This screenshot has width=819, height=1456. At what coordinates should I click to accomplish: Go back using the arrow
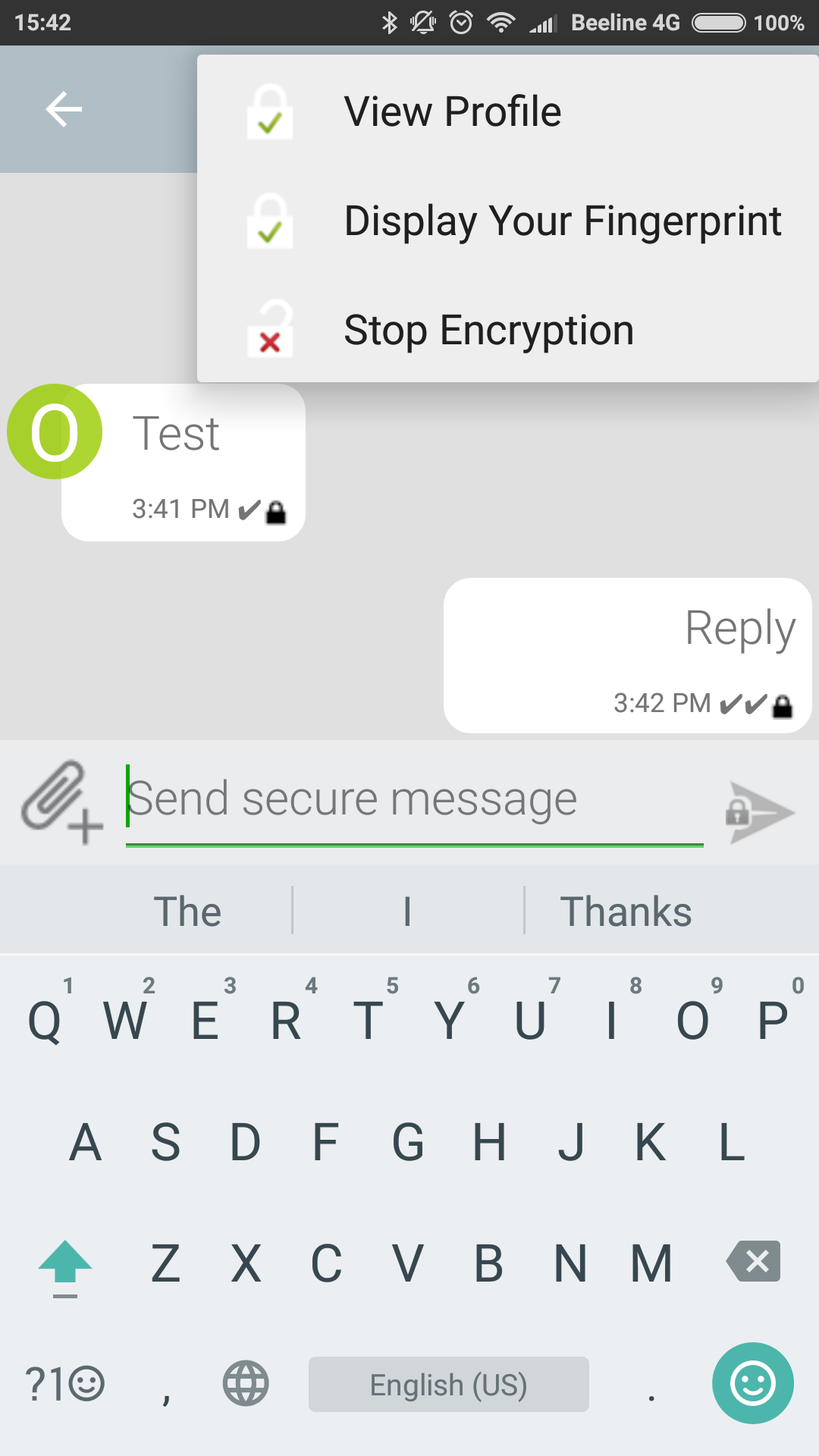tap(64, 109)
